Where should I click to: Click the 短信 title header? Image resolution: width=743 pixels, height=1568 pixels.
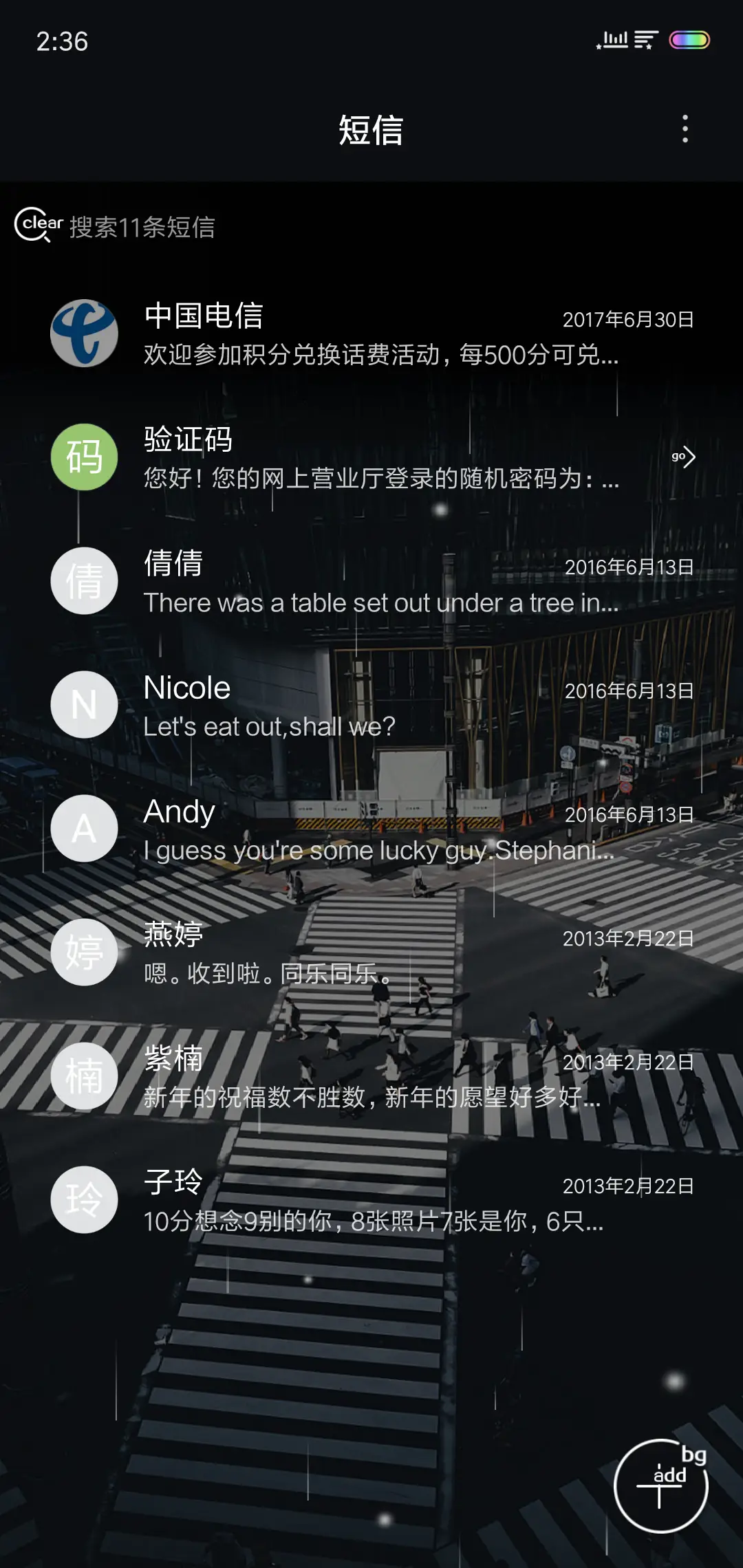click(371, 129)
